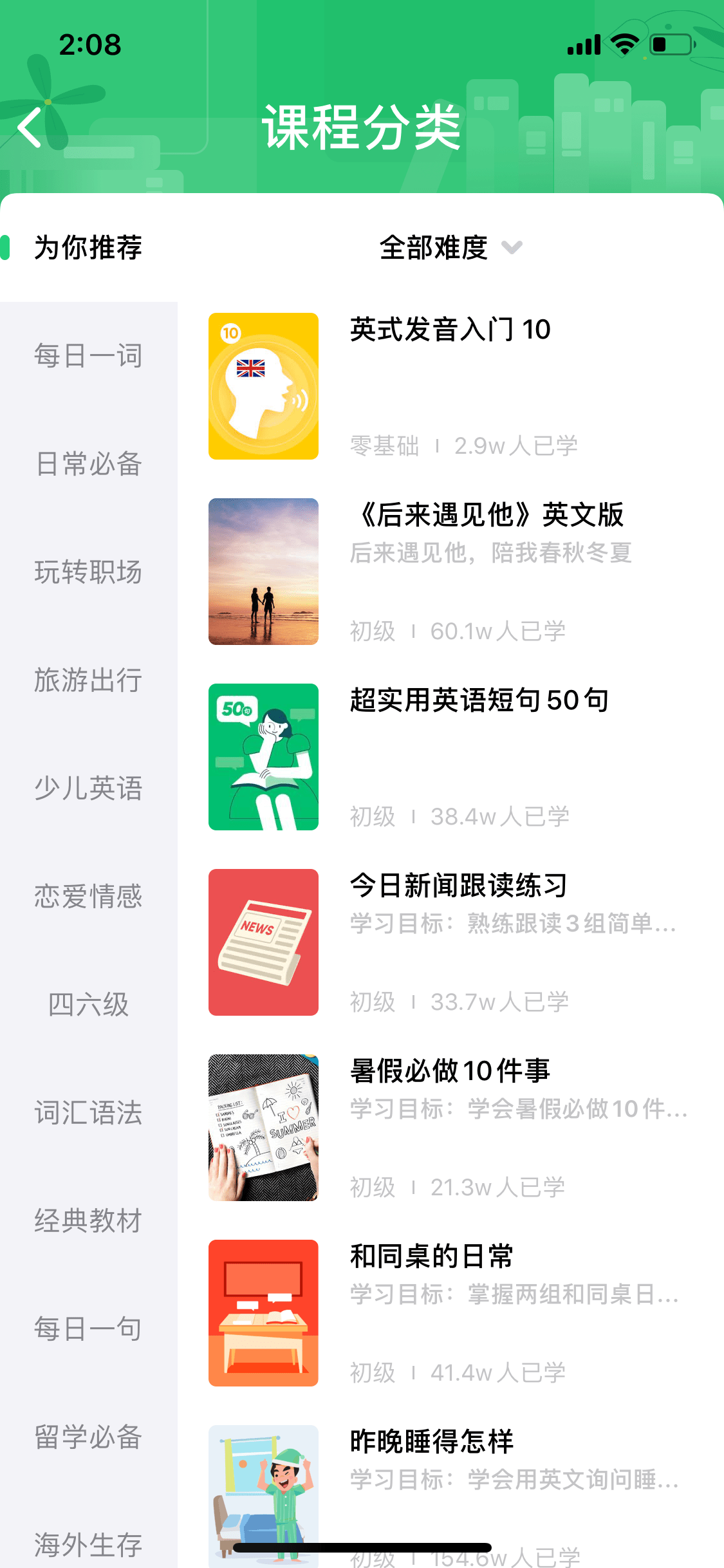The height and width of the screenshot is (1568, 724).
Task: Select the 每日一句 category
Action: [88, 1329]
